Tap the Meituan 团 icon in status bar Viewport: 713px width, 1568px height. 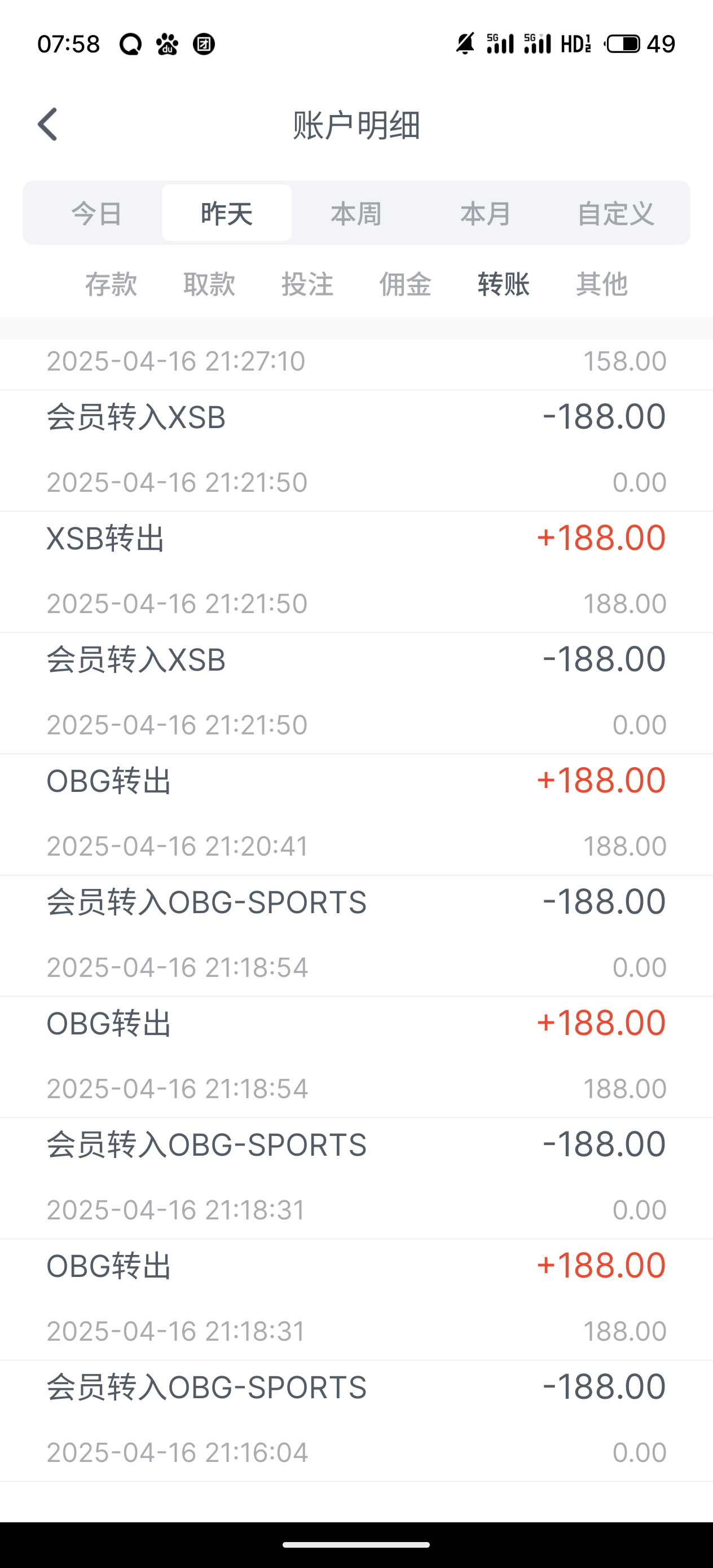[205, 44]
